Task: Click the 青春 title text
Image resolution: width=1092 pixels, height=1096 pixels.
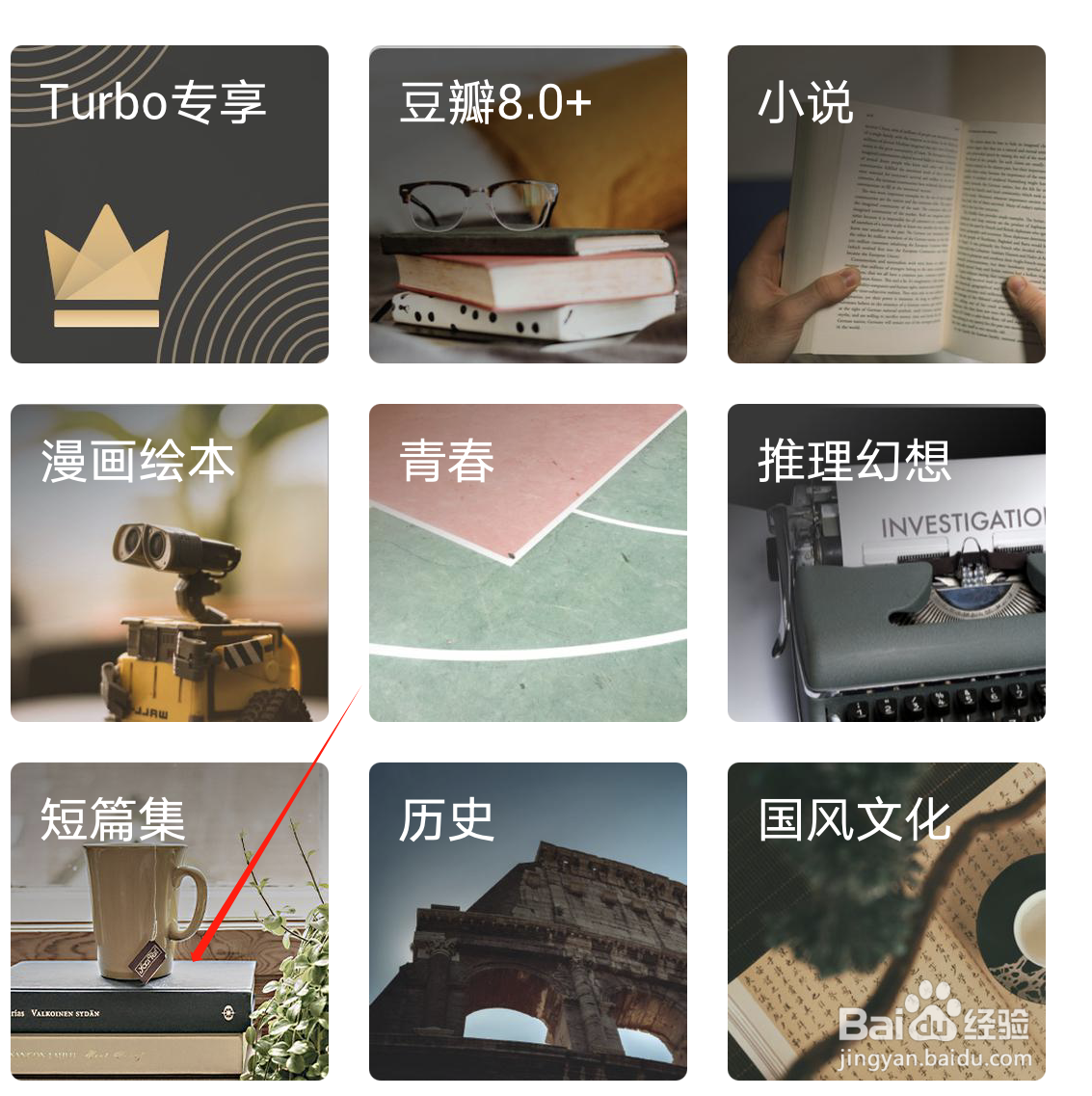Action: tap(445, 463)
